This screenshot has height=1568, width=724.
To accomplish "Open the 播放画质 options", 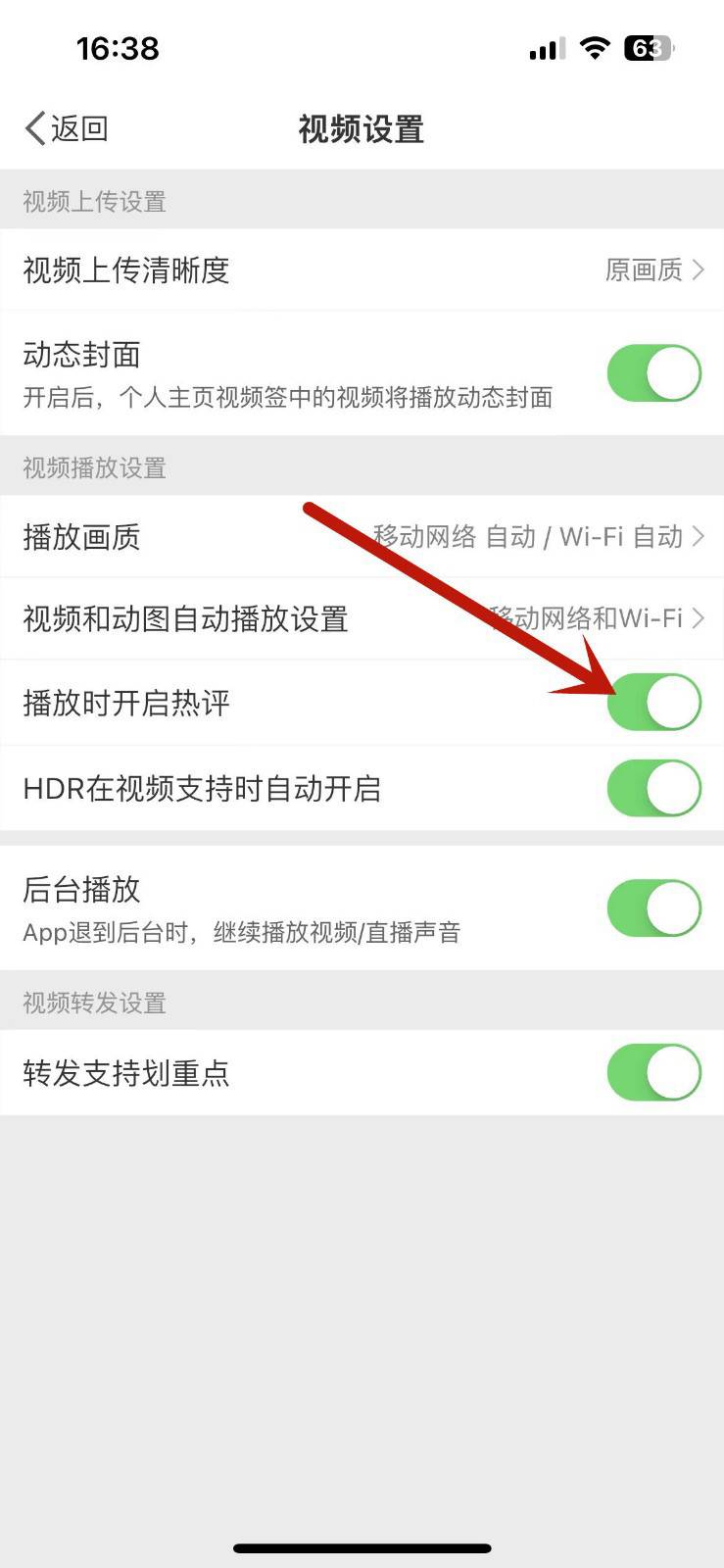I will [x=362, y=537].
